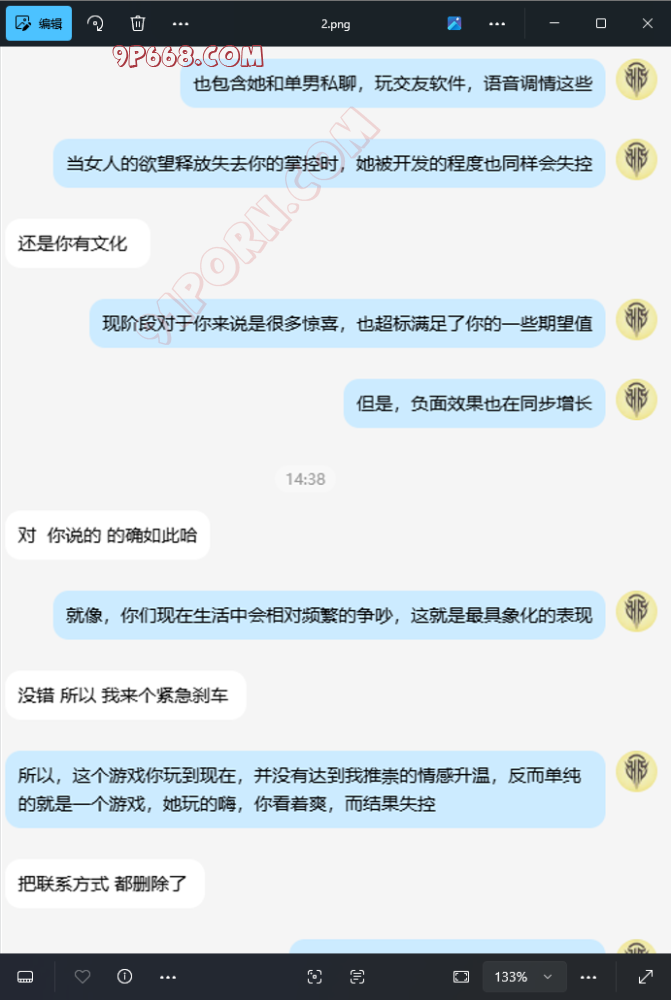
Task: Fit the image to the window
Action: click(x=461, y=976)
